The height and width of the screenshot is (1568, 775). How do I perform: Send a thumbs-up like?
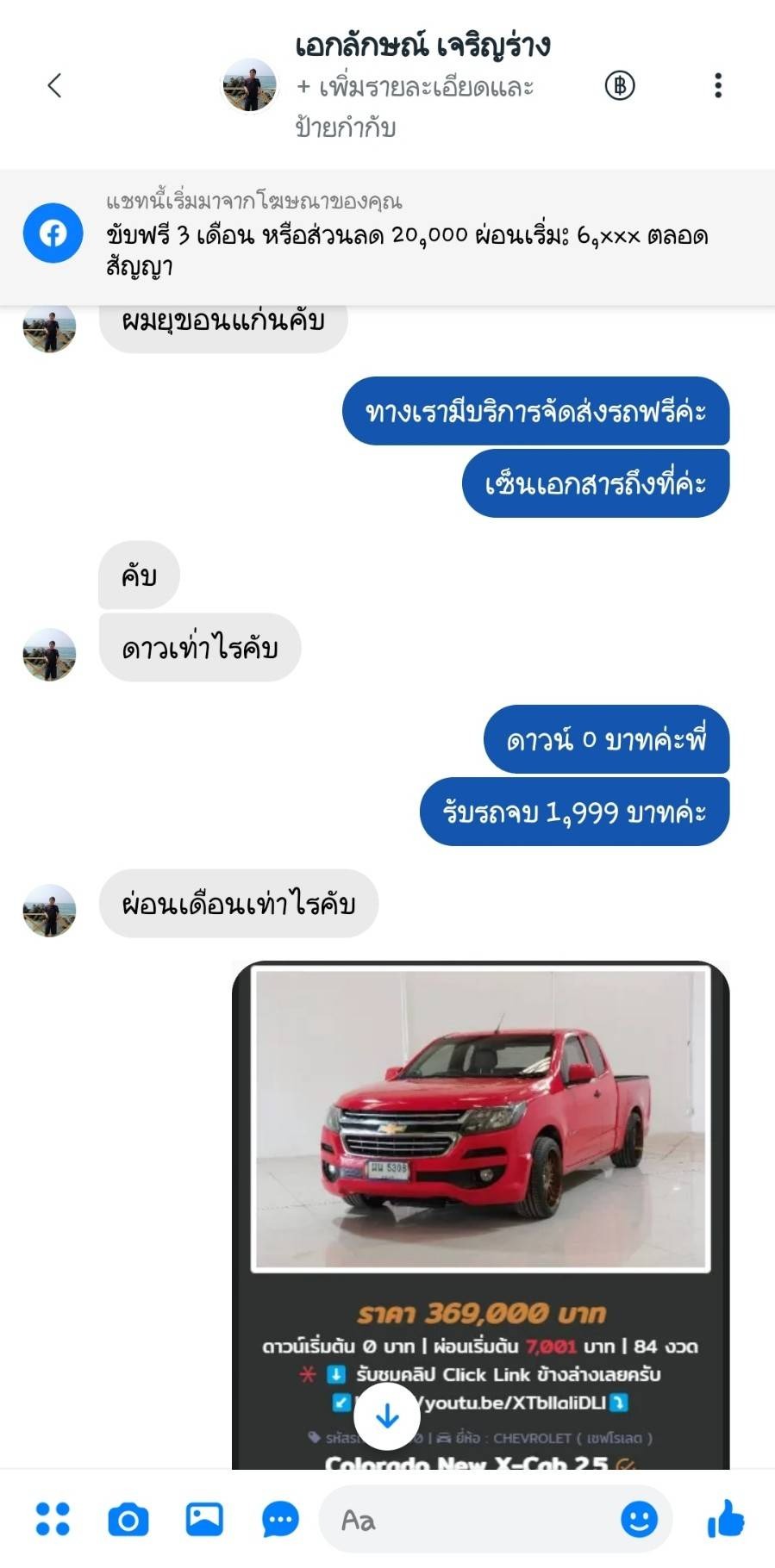tap(726, 1518)
